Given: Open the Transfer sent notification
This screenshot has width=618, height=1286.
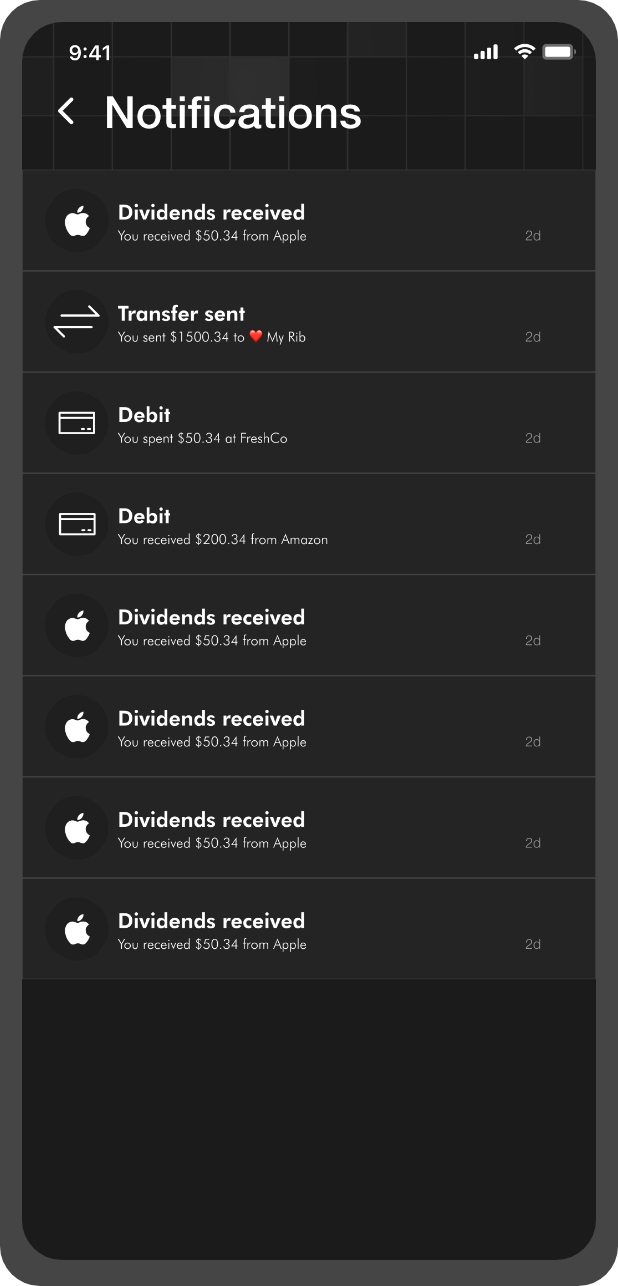Looking at the screenshot, I should point(309,322).
